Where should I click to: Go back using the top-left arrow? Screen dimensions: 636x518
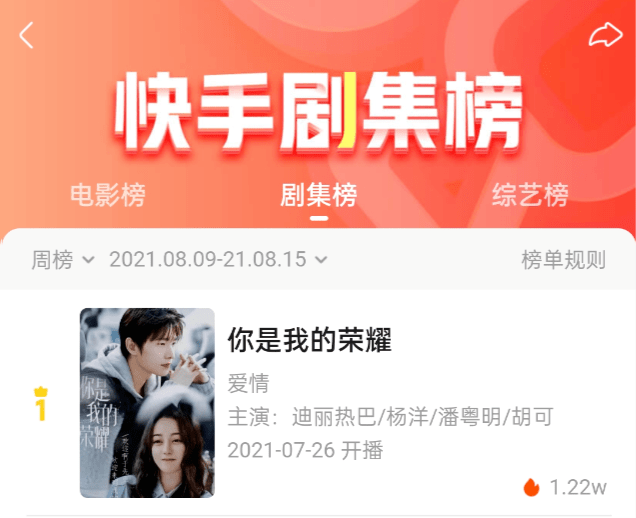pos(27,36)
